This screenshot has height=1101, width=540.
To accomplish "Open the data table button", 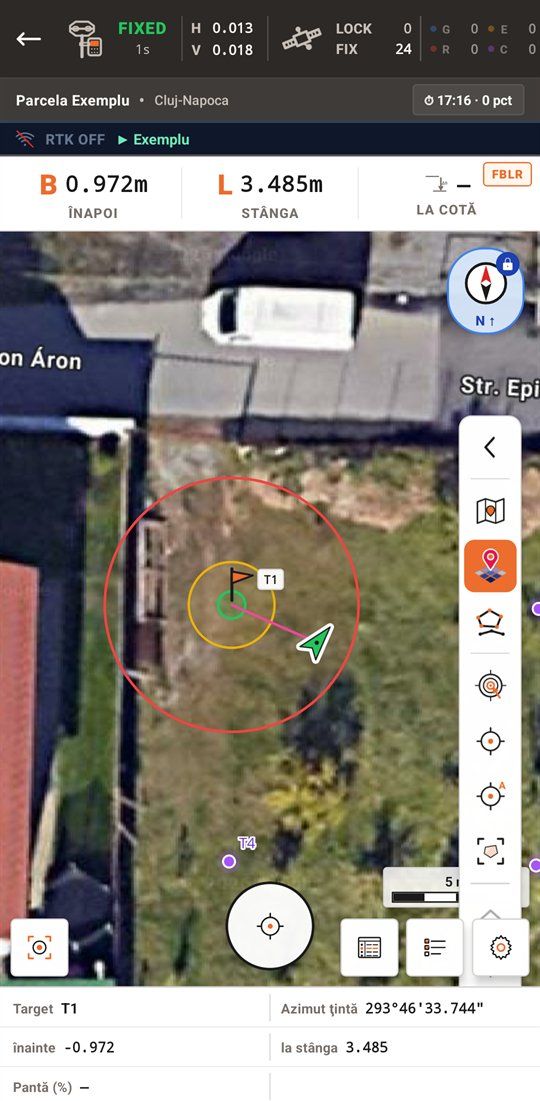I will coord(369,947).
